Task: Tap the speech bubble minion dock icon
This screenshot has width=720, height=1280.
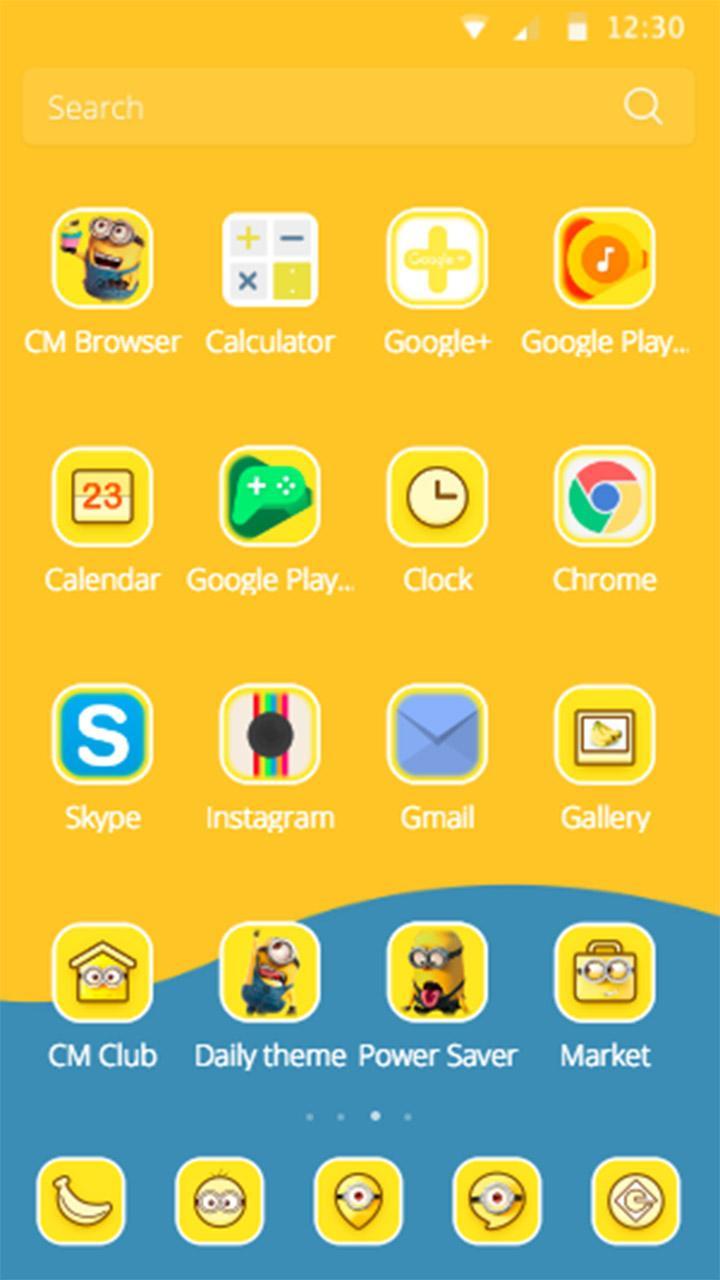Action: (497, 1201)
